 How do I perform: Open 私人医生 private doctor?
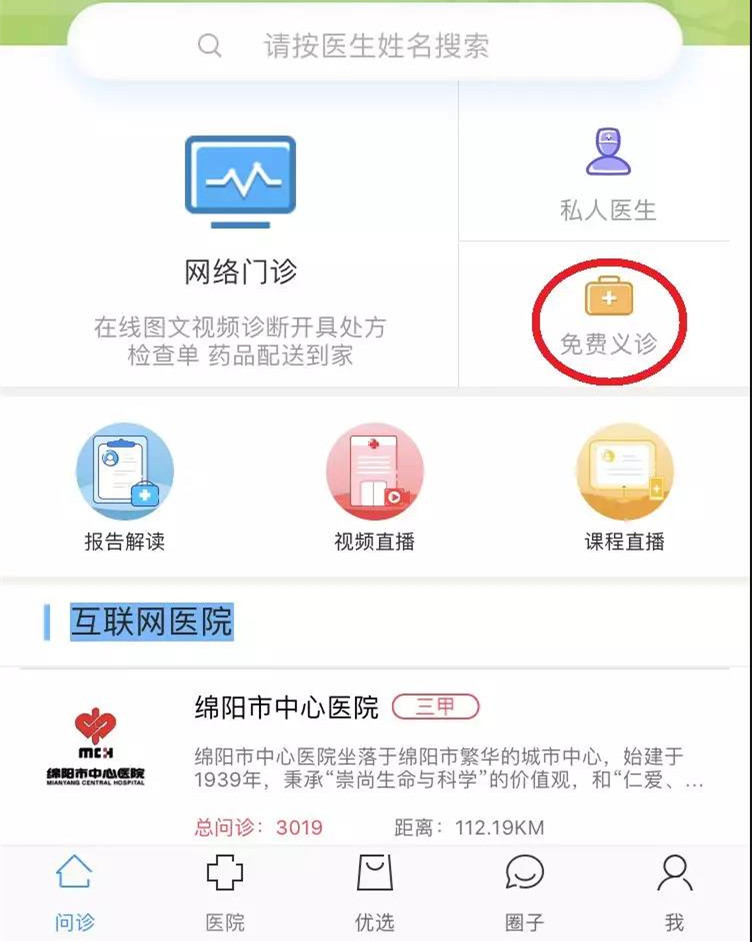[608, 170]
